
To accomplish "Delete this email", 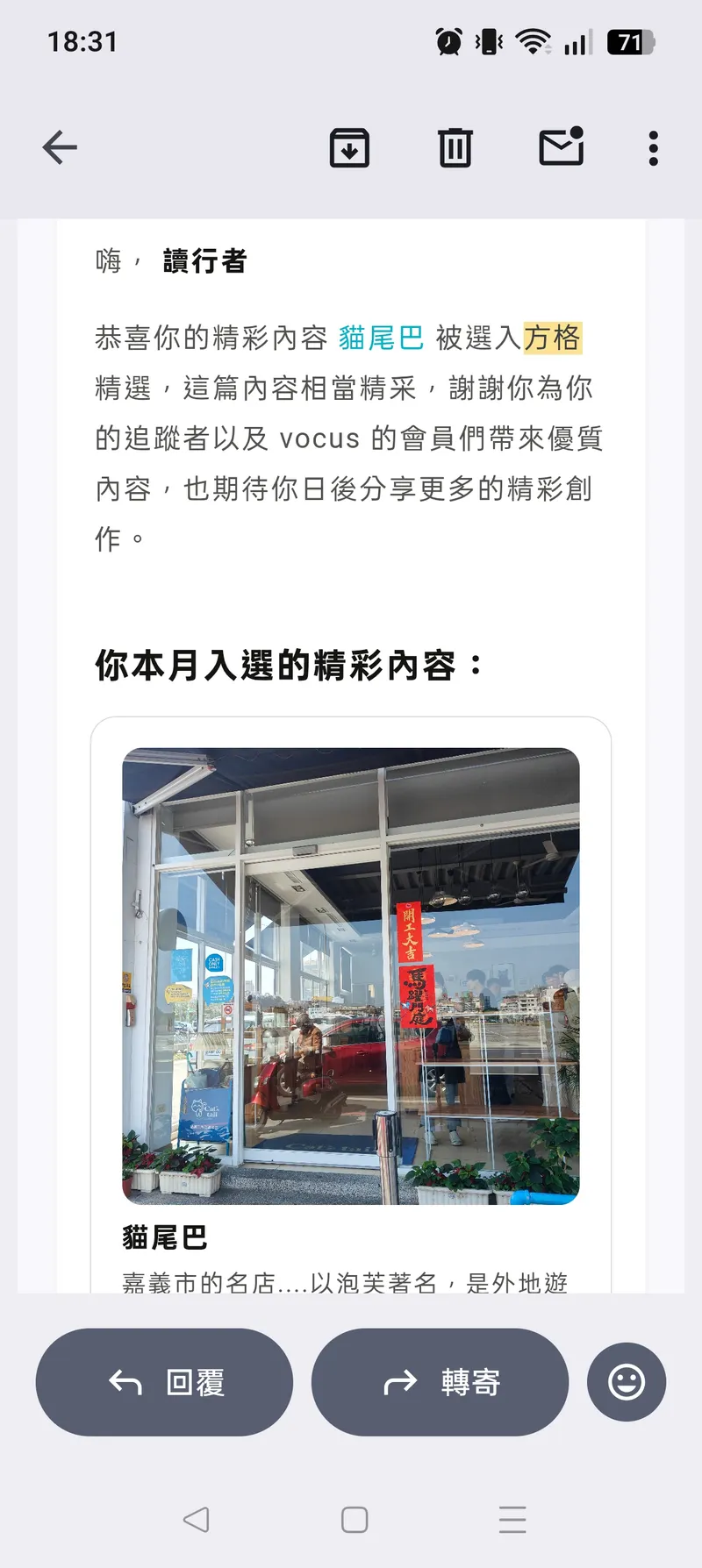I will coord(455,147).
